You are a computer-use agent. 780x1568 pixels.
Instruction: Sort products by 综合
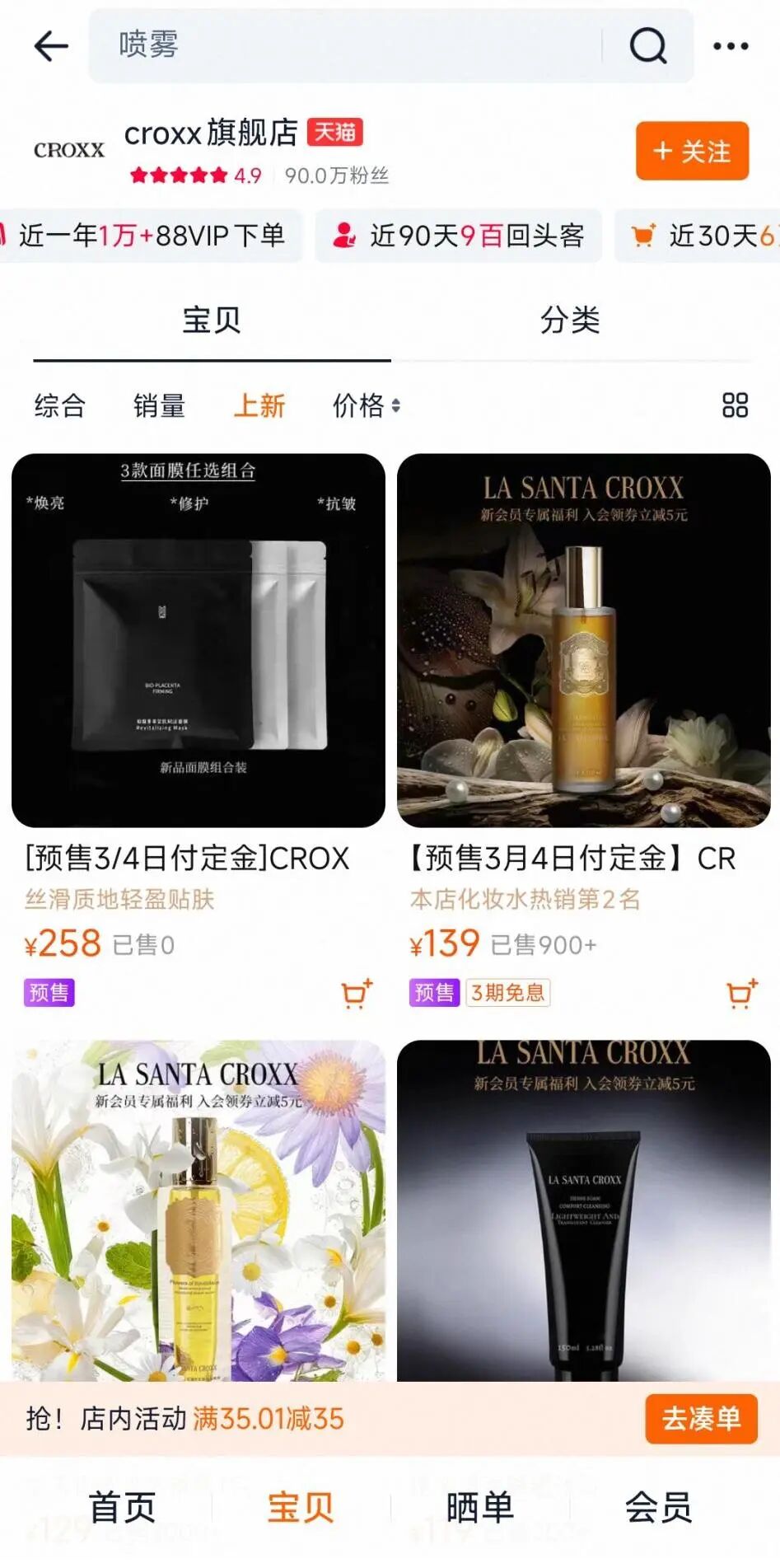coord(60,405)
